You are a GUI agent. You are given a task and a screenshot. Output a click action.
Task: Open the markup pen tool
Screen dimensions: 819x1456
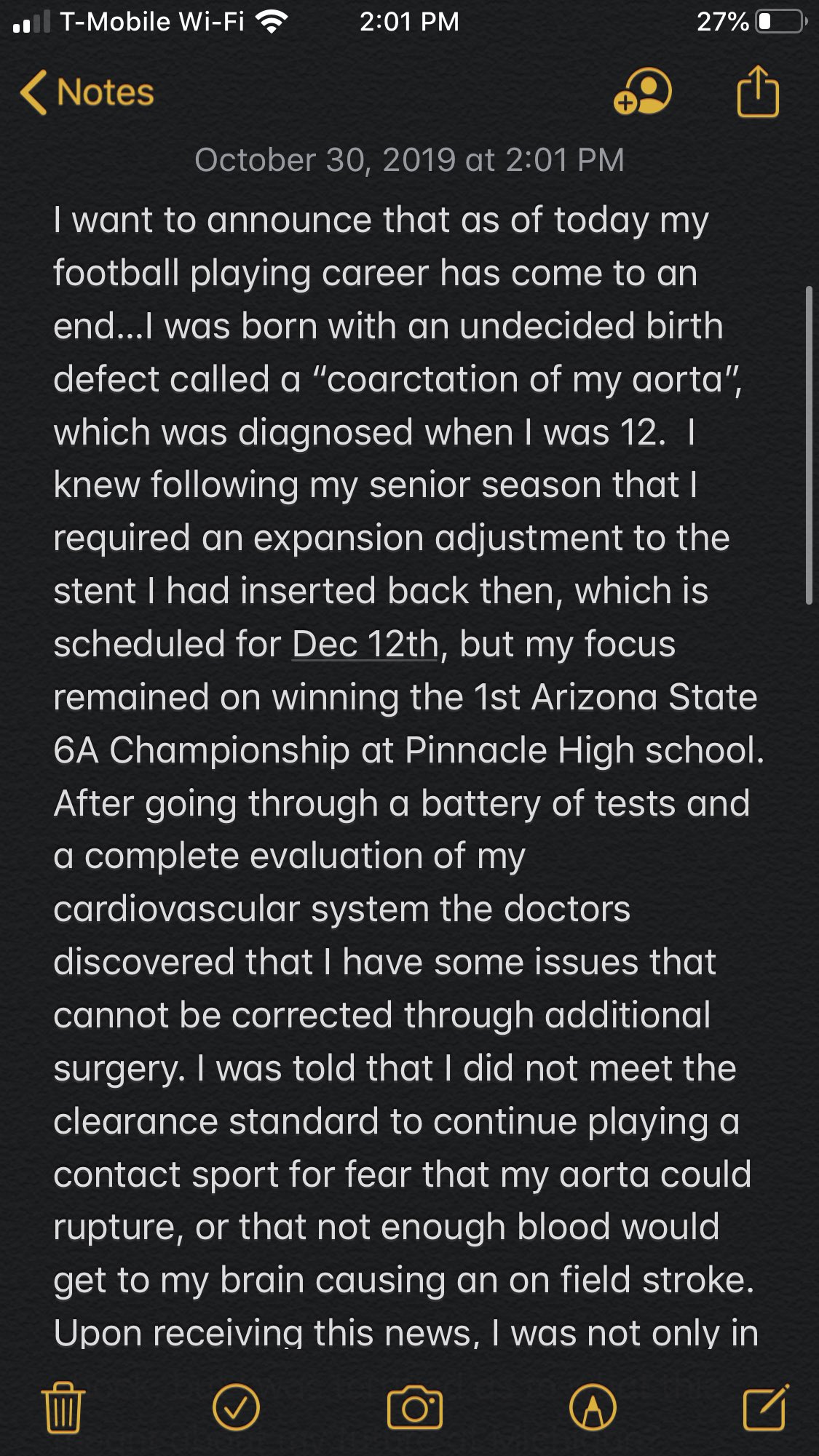pos(593,1407)
